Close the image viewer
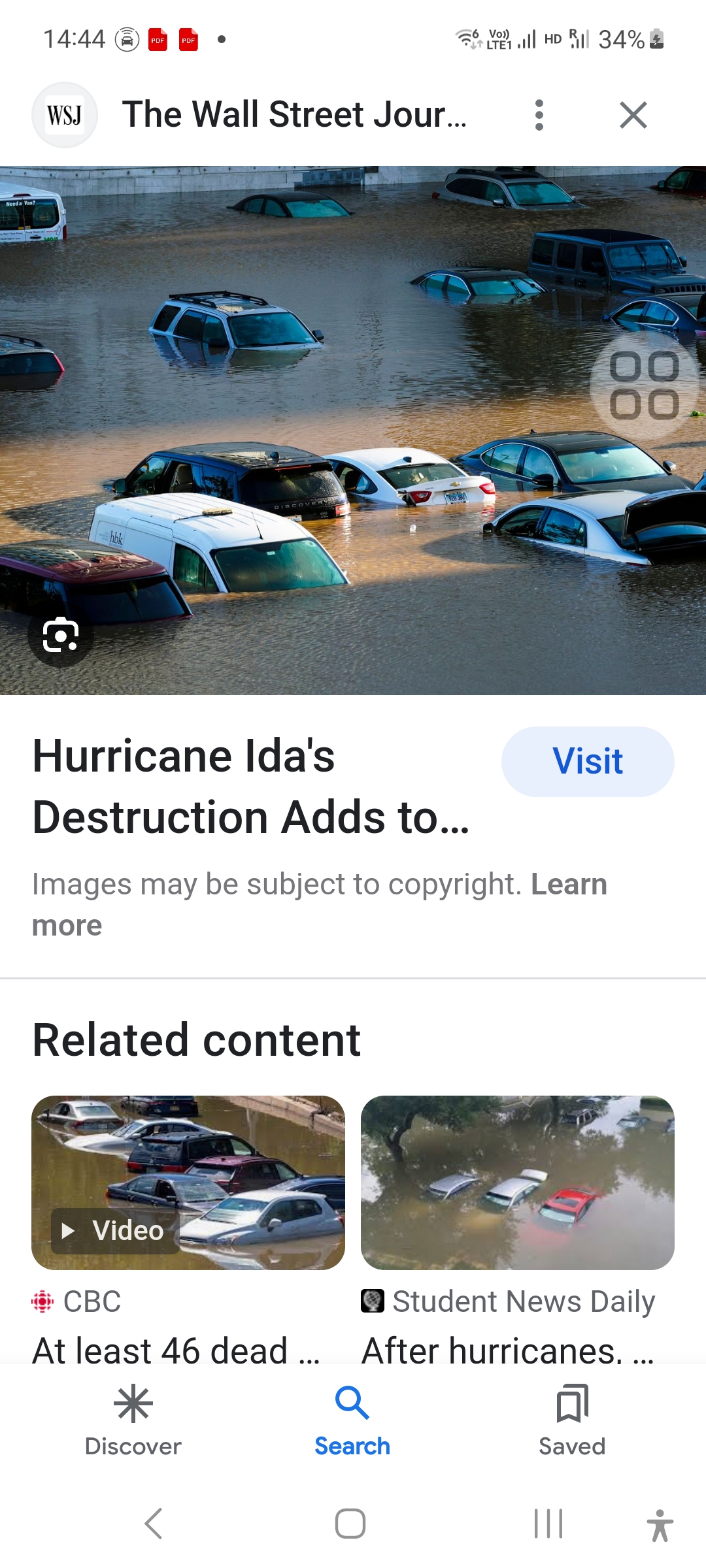Screen dimensions: 706x1568 (633, 115)
